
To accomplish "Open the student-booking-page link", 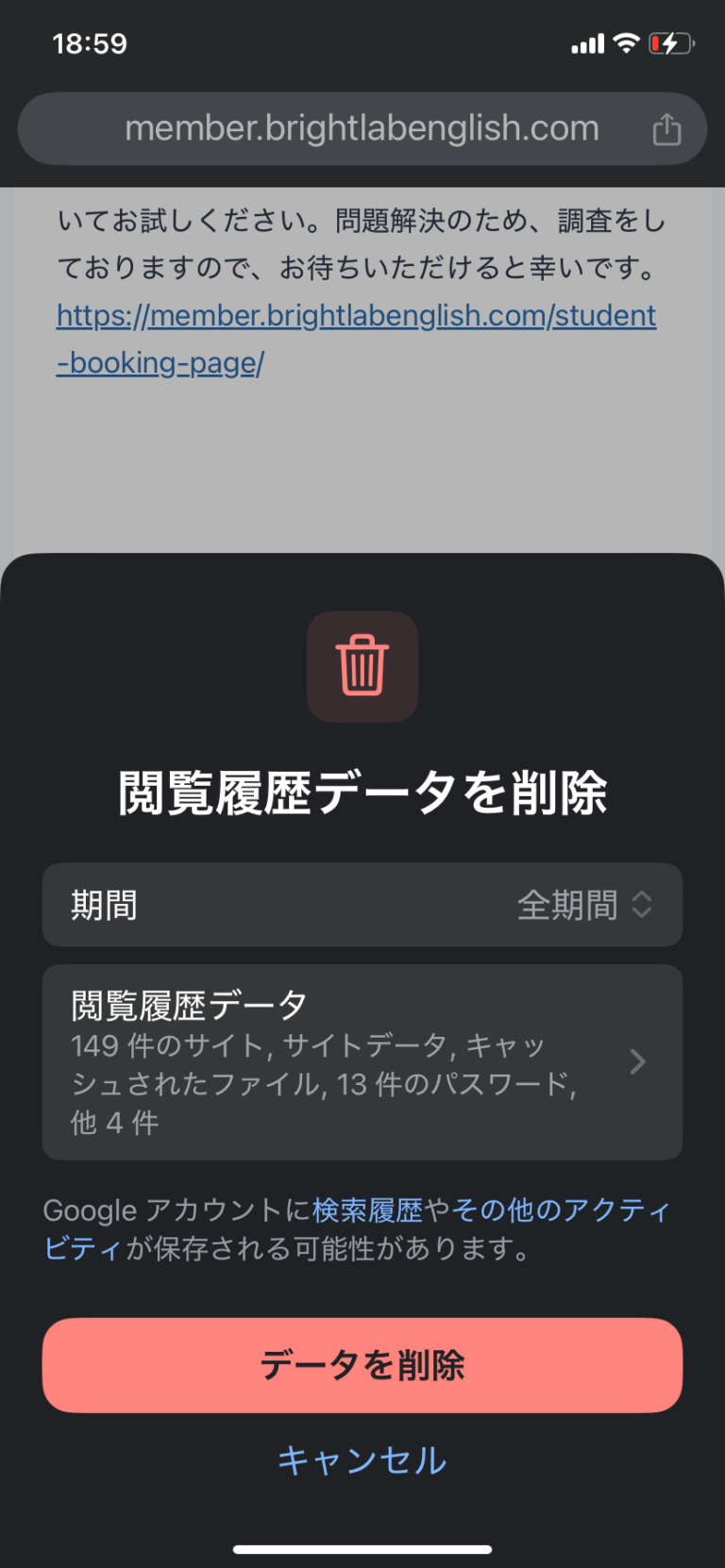I will 355,316.
